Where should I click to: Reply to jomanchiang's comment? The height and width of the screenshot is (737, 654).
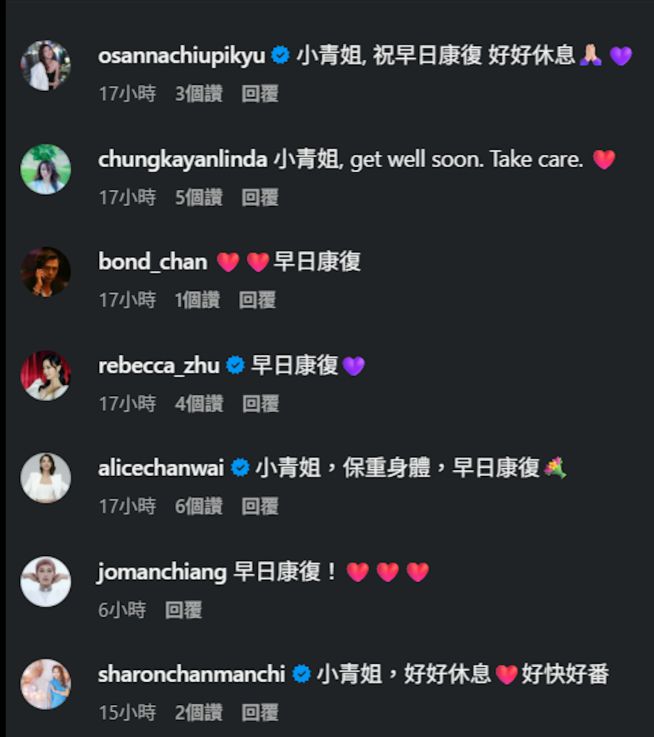(184, 610)
